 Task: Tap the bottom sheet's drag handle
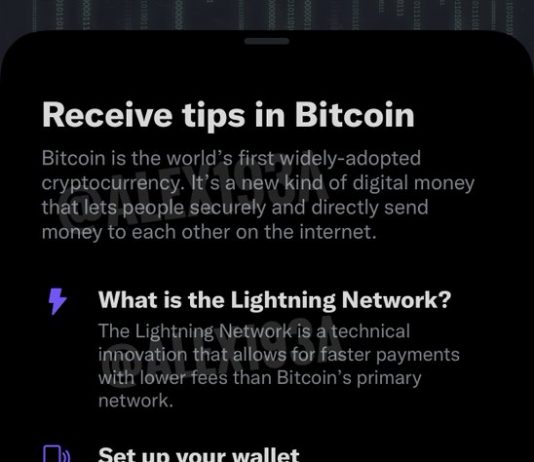pyautogui.click(x=267, y=41)
